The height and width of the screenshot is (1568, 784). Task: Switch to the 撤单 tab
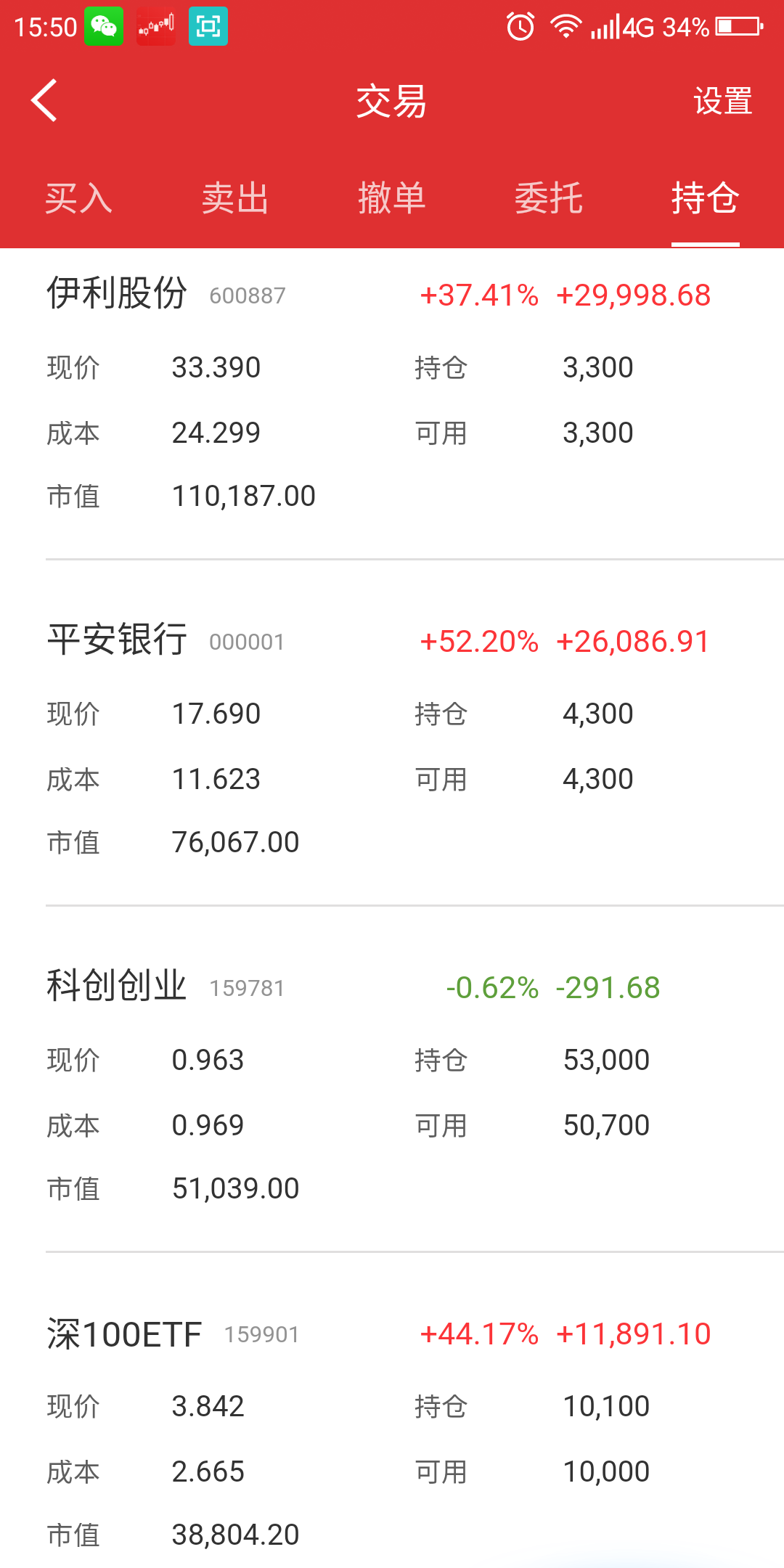pos(392,198)
